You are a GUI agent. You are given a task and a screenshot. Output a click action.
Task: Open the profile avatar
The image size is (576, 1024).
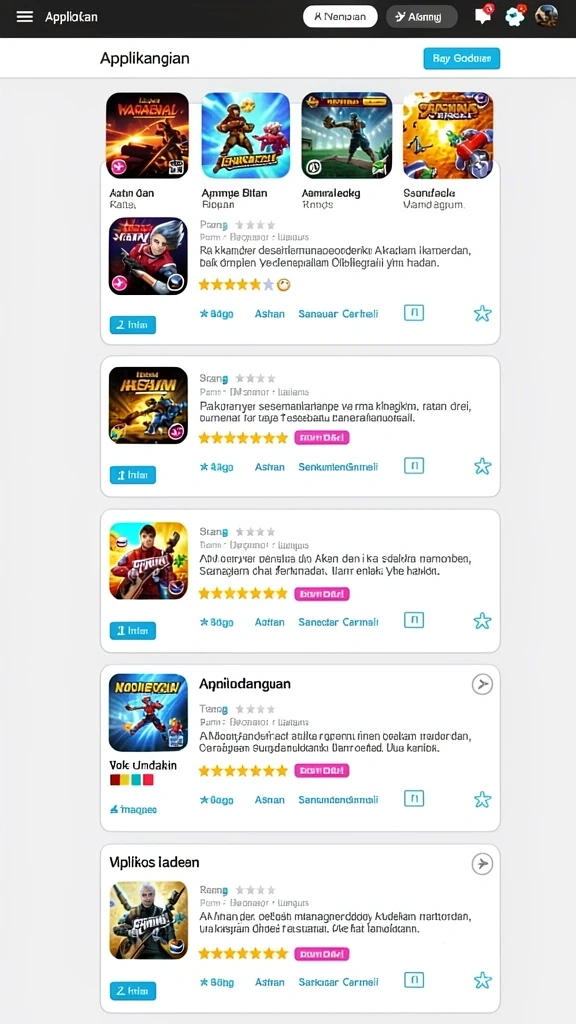(x=547, y=16)
